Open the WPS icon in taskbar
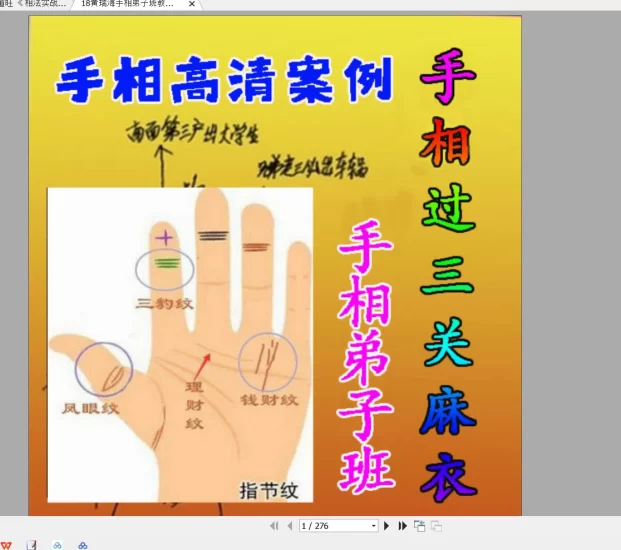 click(7, 545)
